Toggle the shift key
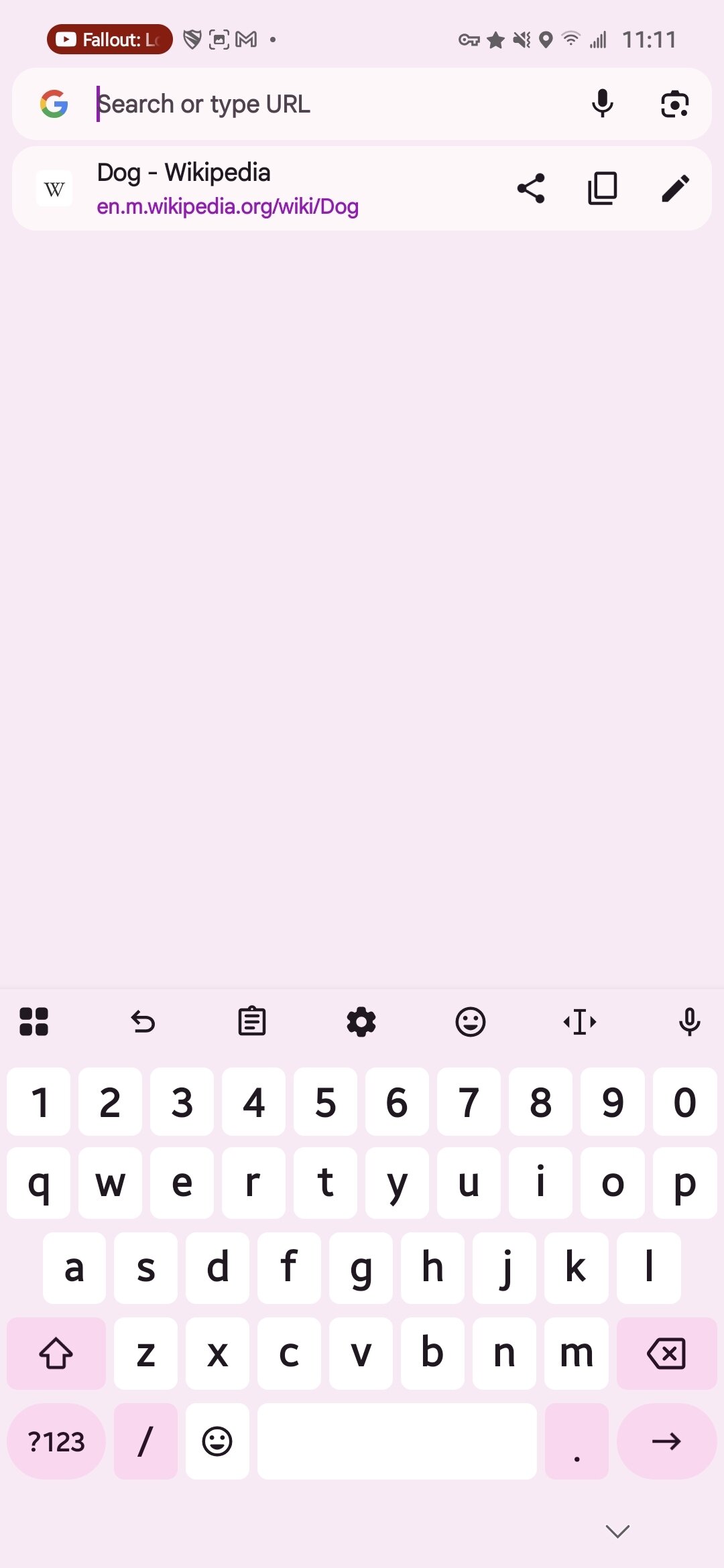This screenshot has height=1568, width=724. [x=56, y=1354]
